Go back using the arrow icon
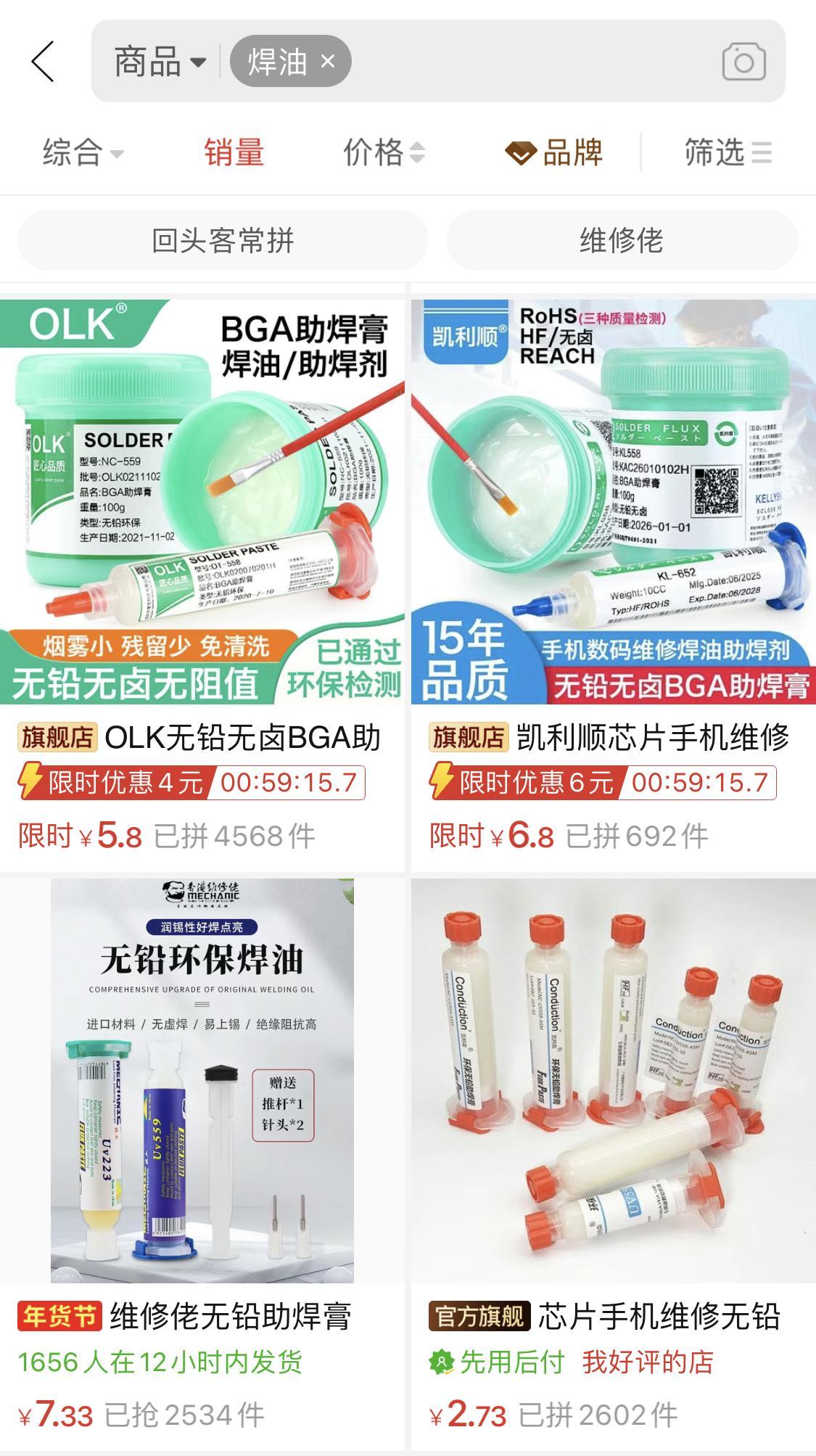The image size is (816, 1456). pyautogui.click(x=44, y=62)
